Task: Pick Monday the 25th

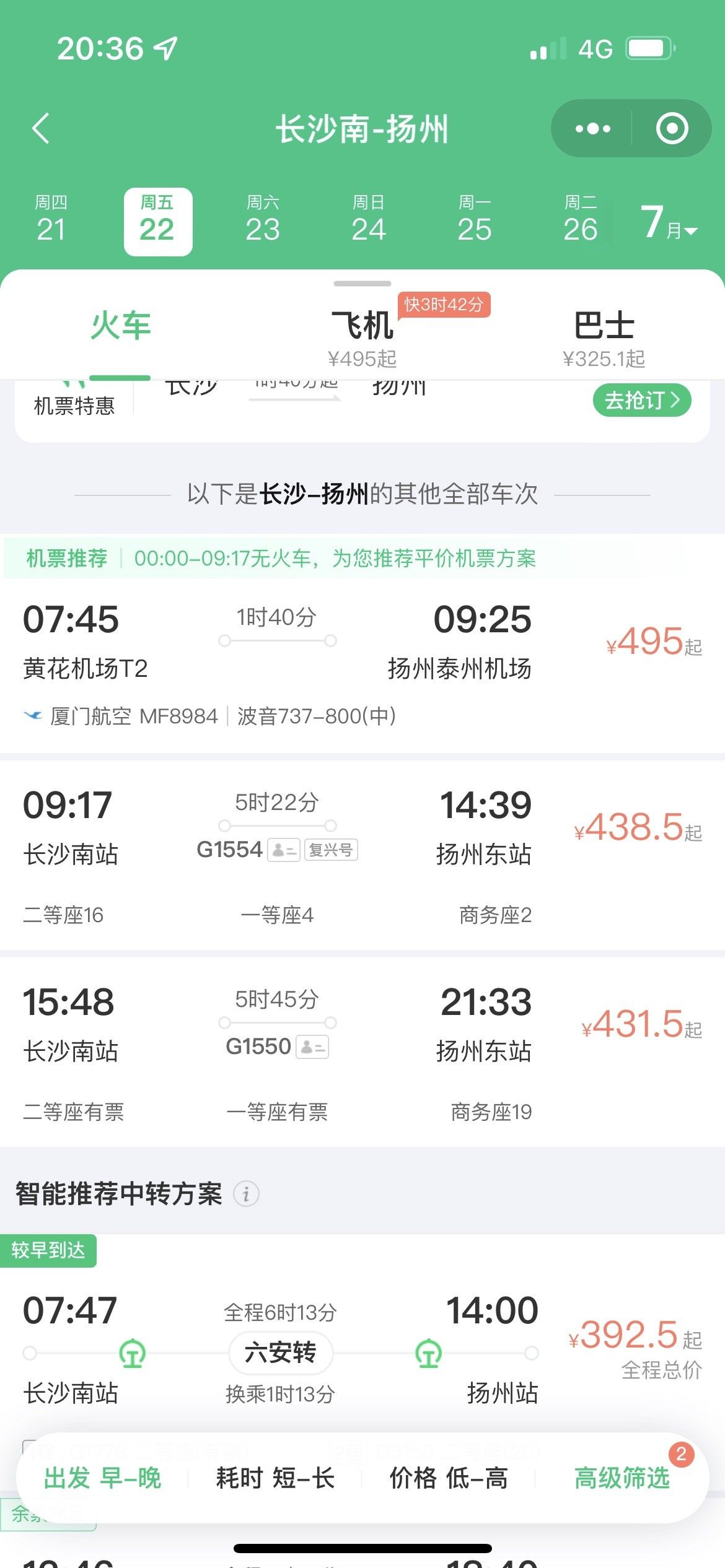Action: [475, 220]
